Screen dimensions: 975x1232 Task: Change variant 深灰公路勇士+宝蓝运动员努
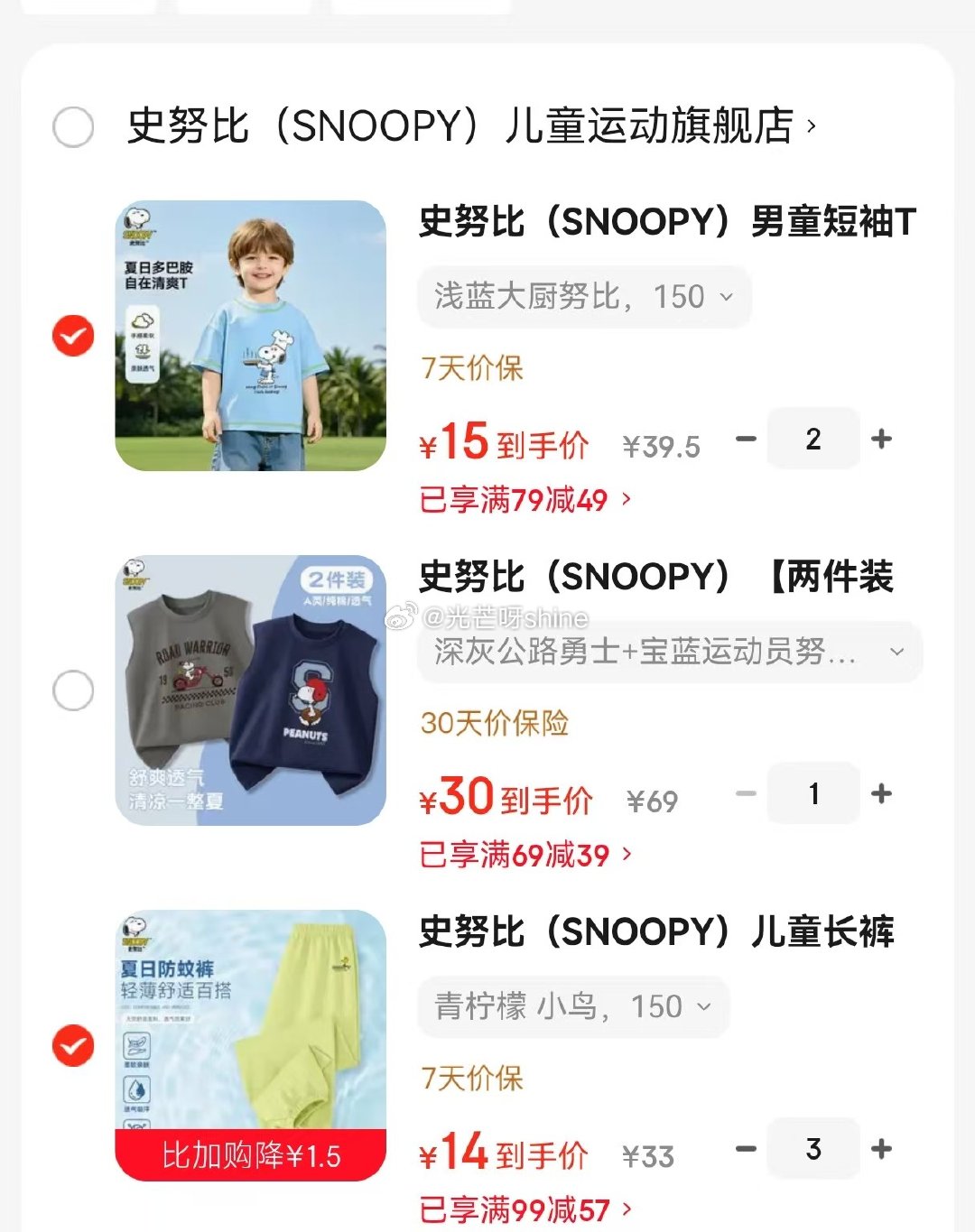[669, 652]
